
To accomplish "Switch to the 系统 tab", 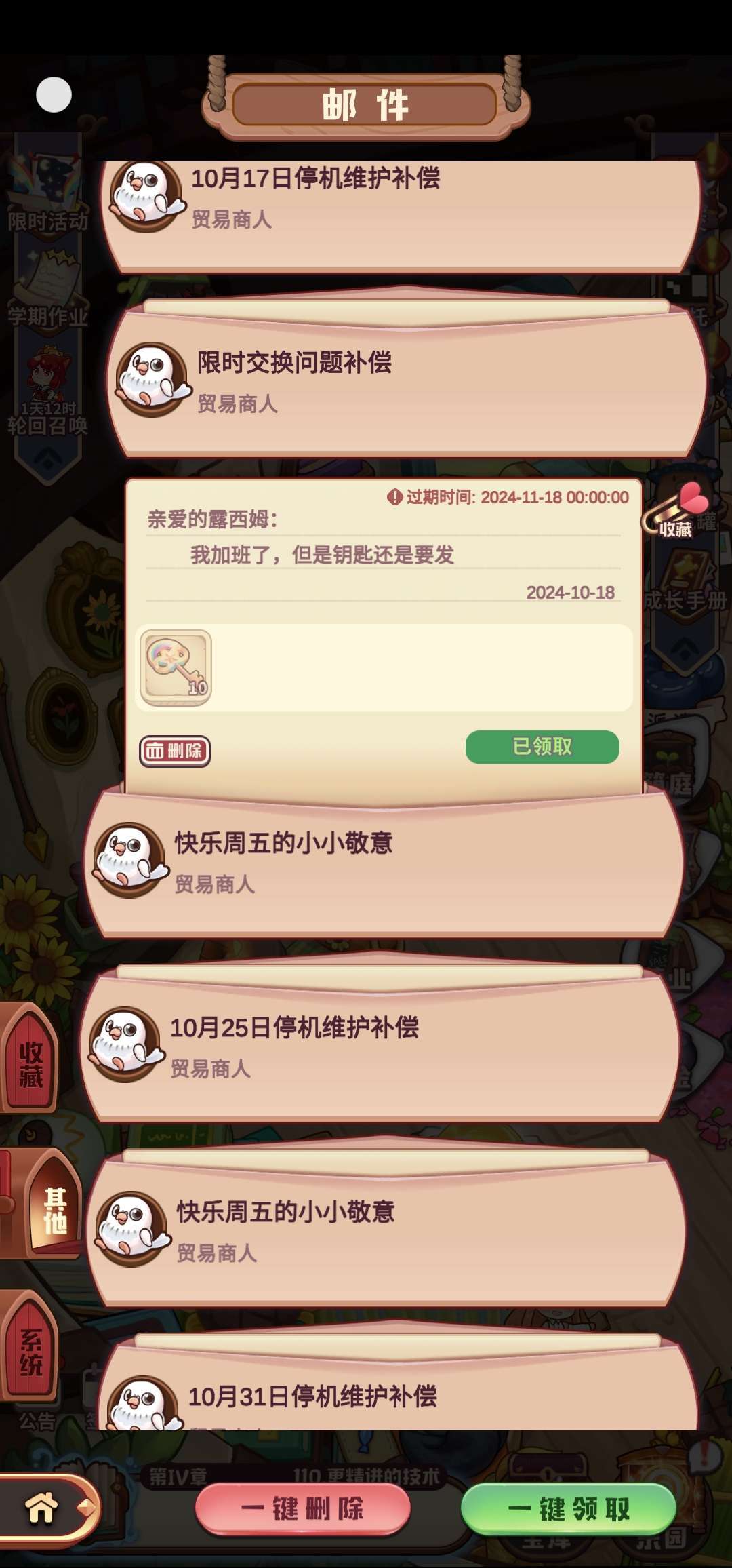I will (x=29, y=1346).
